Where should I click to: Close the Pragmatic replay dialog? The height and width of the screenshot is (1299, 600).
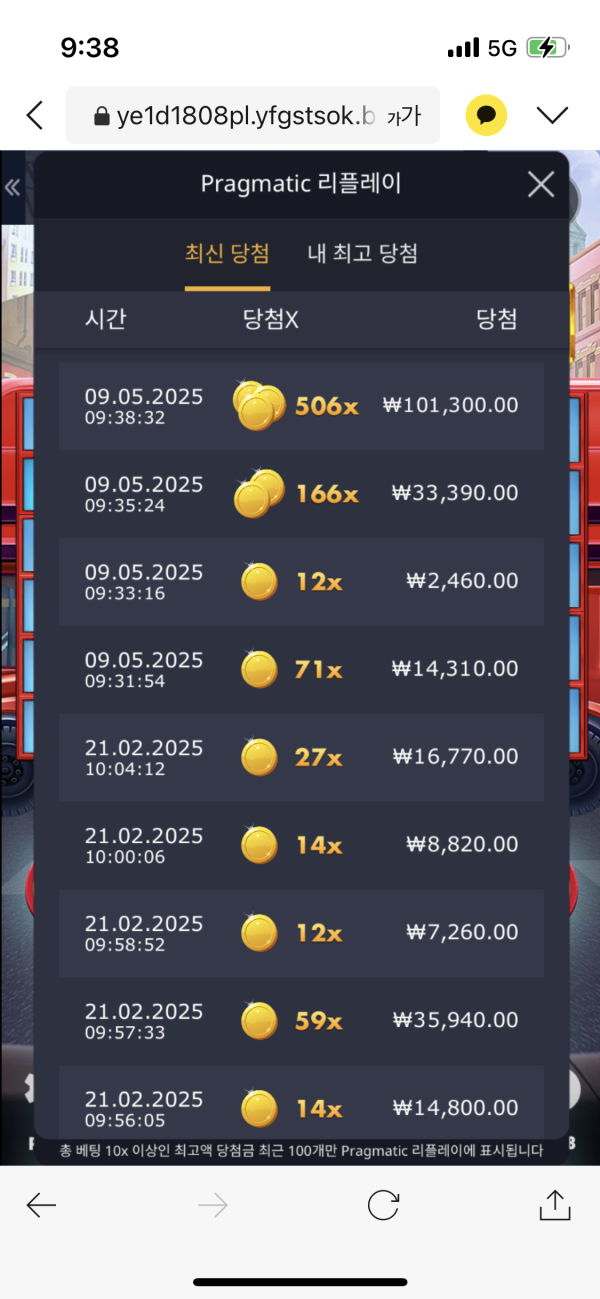541,184
